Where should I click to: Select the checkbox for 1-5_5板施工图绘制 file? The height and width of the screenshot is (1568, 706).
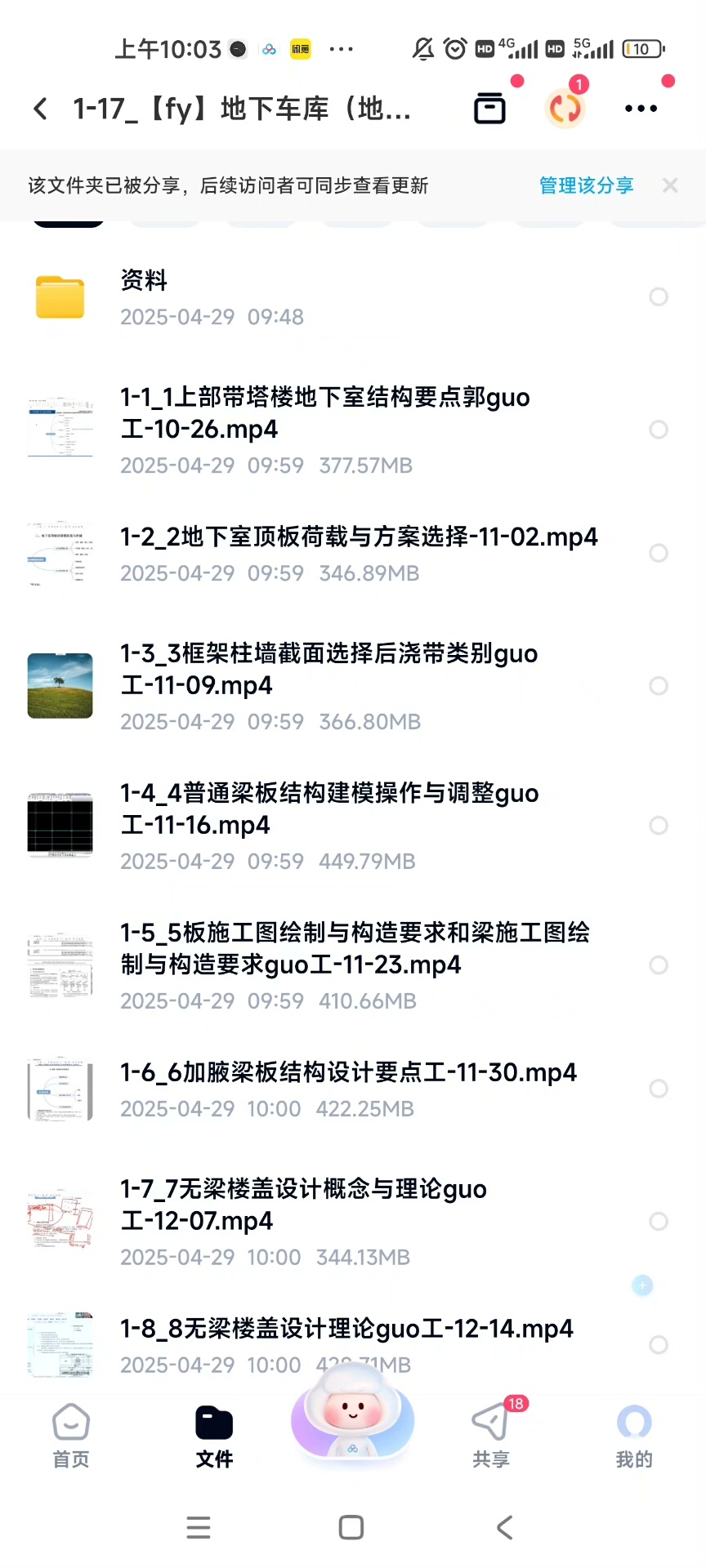pos(659,965)
